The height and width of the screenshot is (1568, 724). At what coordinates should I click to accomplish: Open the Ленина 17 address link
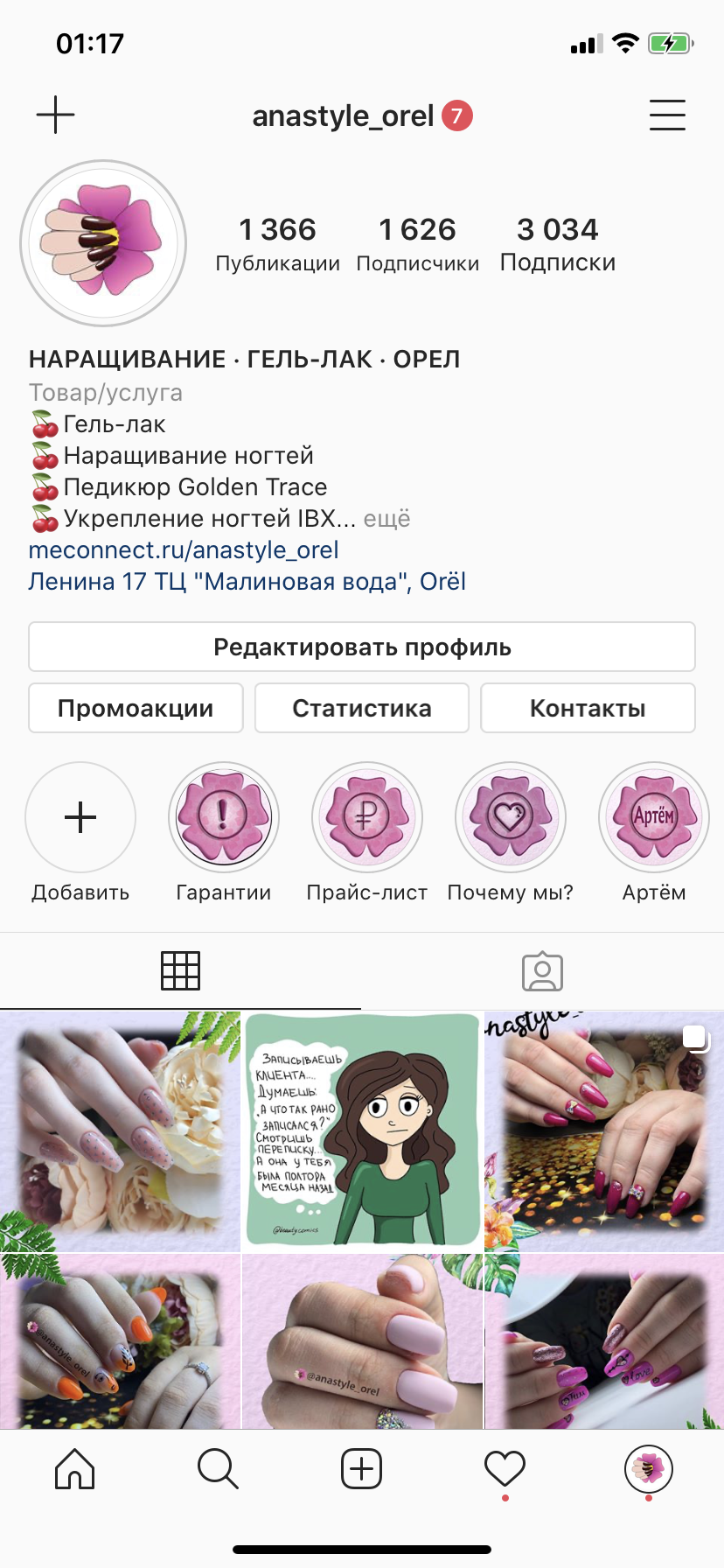point(247,582)
